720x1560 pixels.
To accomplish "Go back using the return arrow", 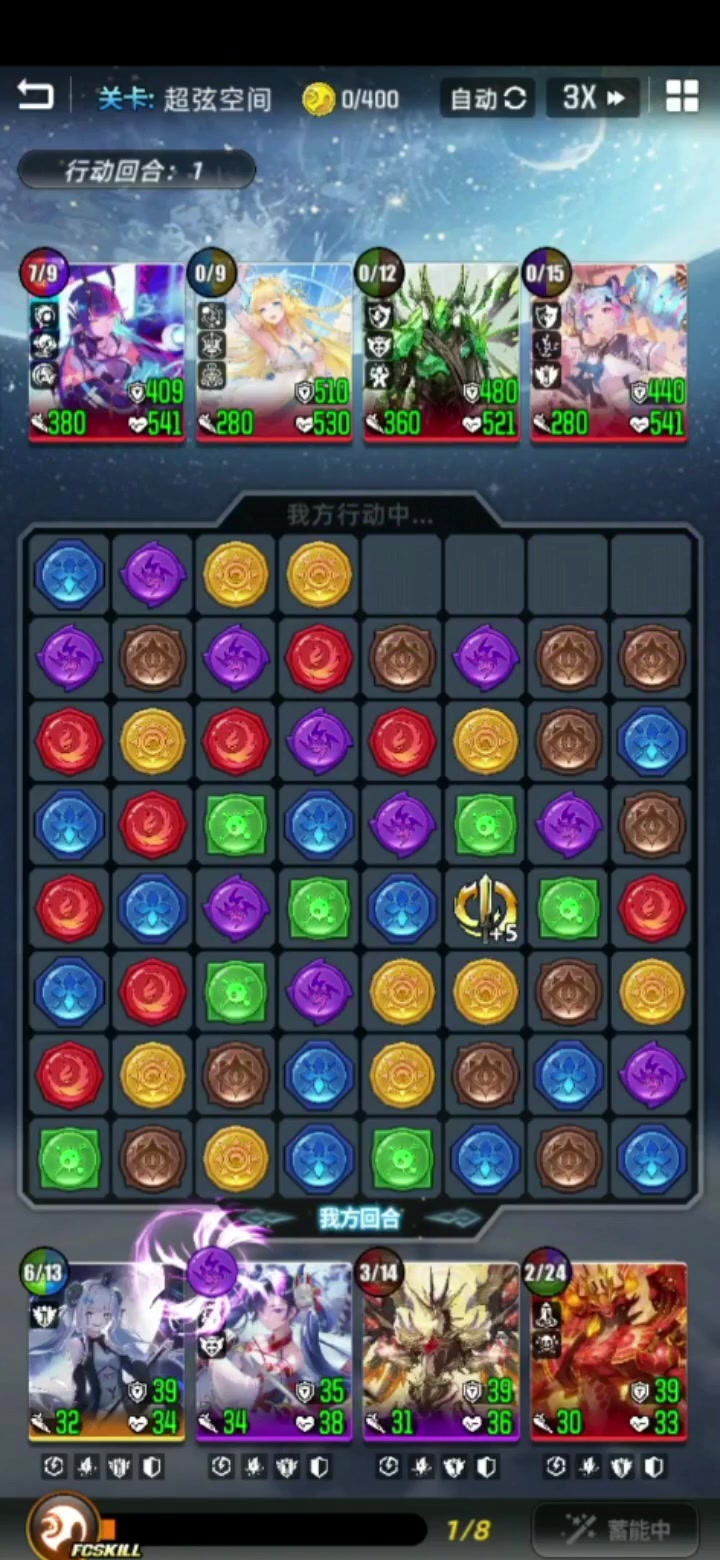I will [35, 96].
